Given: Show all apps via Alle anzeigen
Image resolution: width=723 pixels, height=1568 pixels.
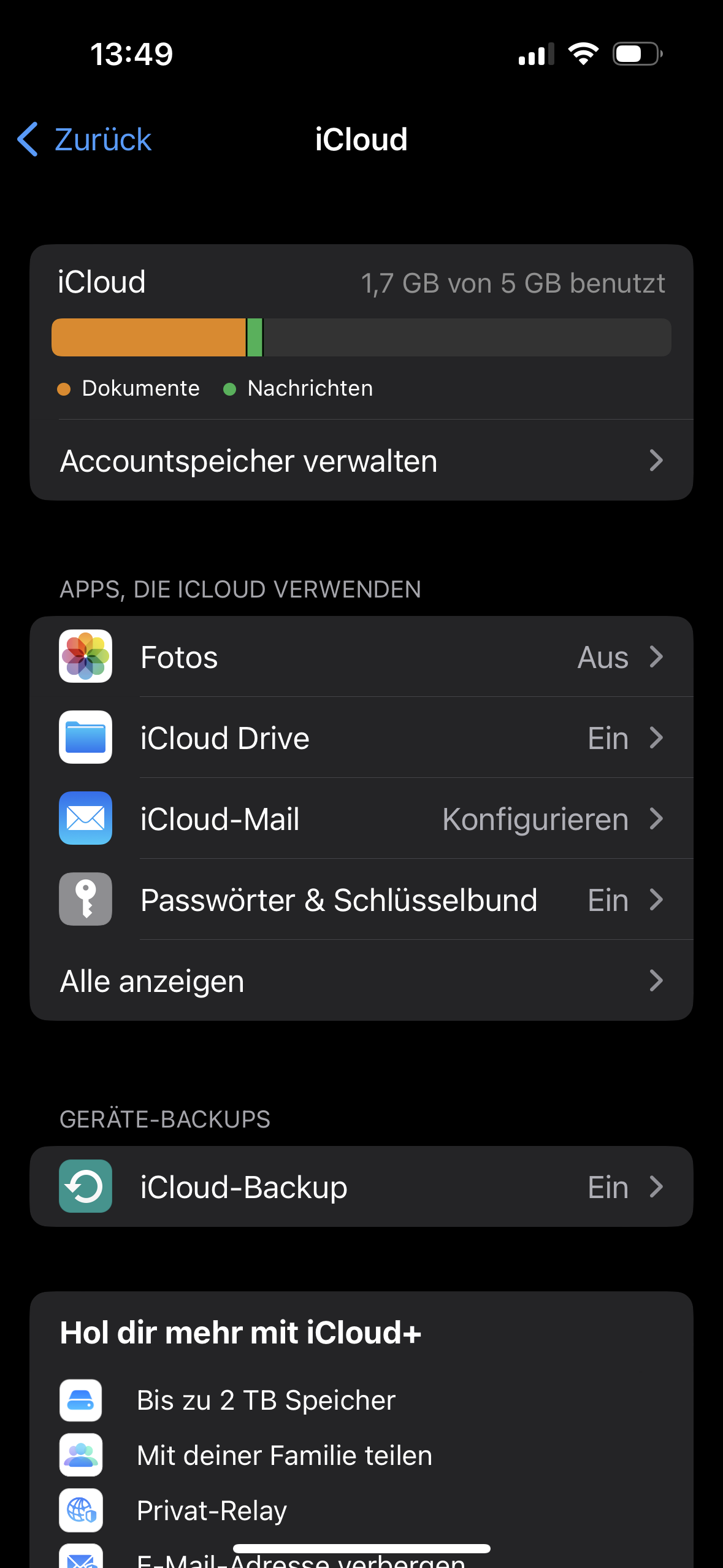Looking at the screenshot, I should pyautogui.click(x=361, y=981).
